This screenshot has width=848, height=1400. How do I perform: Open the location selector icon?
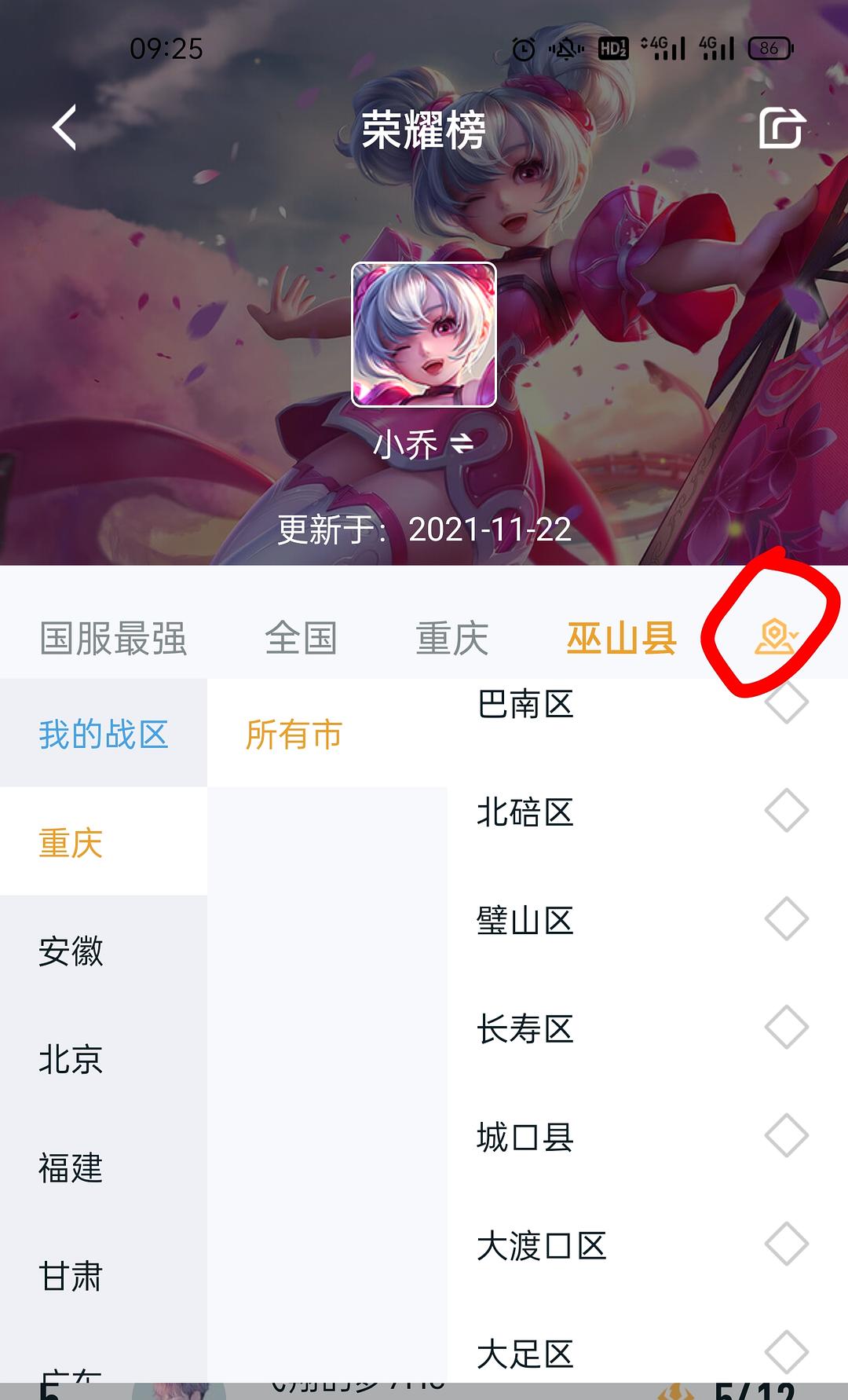click(775, 637)
